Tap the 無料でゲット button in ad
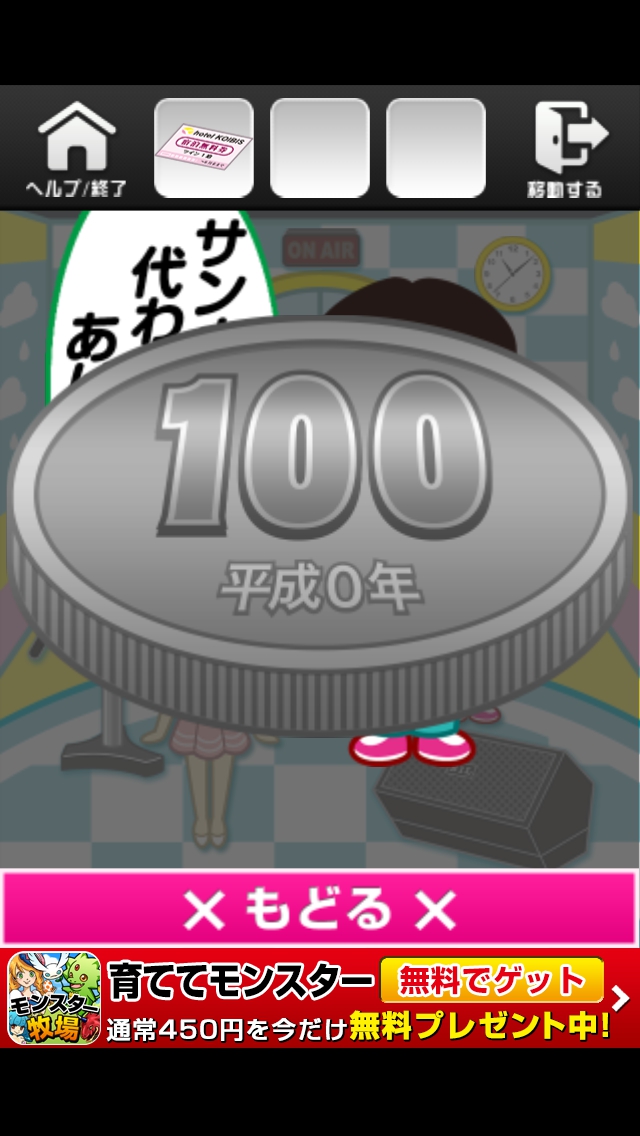Viewport: 640px width, 1136px height. click(x=491, y=980)
